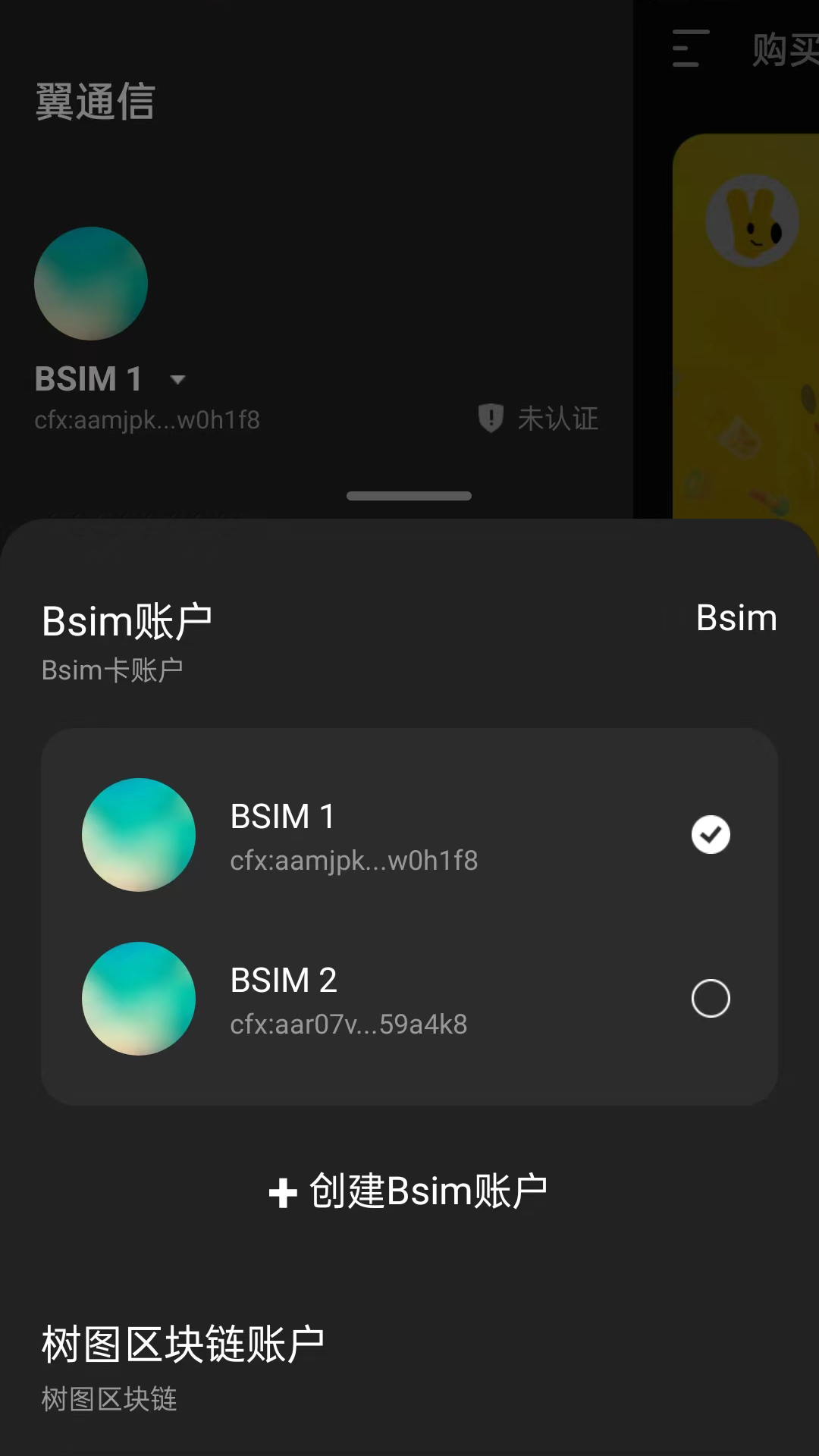Create a new Bsim account
The width and height of the screenshot is (819, 1456).
click(x=409, y=1191)
